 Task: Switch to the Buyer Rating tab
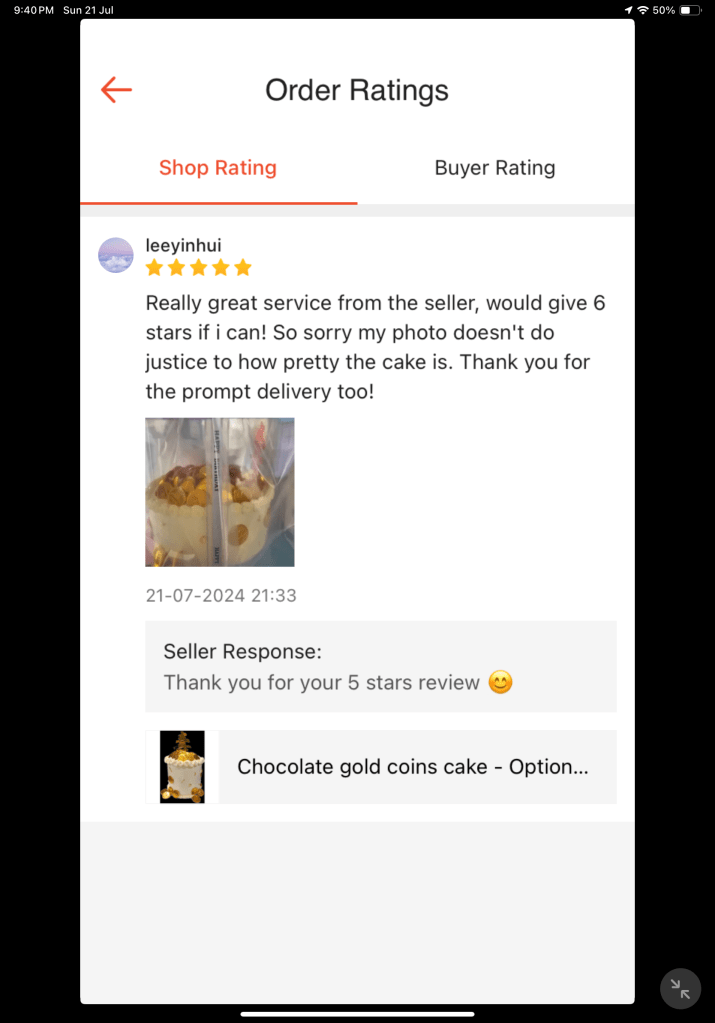[494, 168]
